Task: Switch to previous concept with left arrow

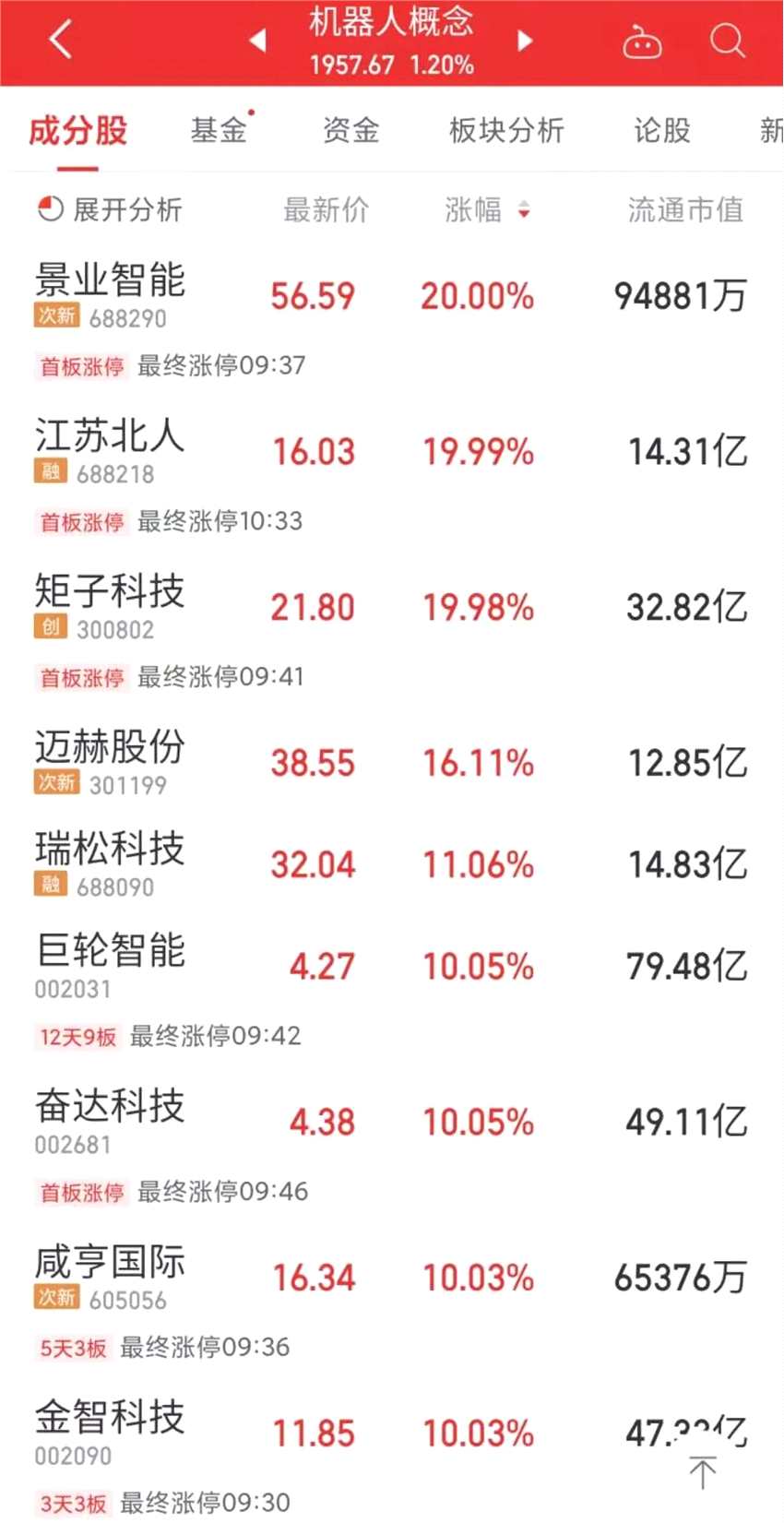Action: (259, 42)
